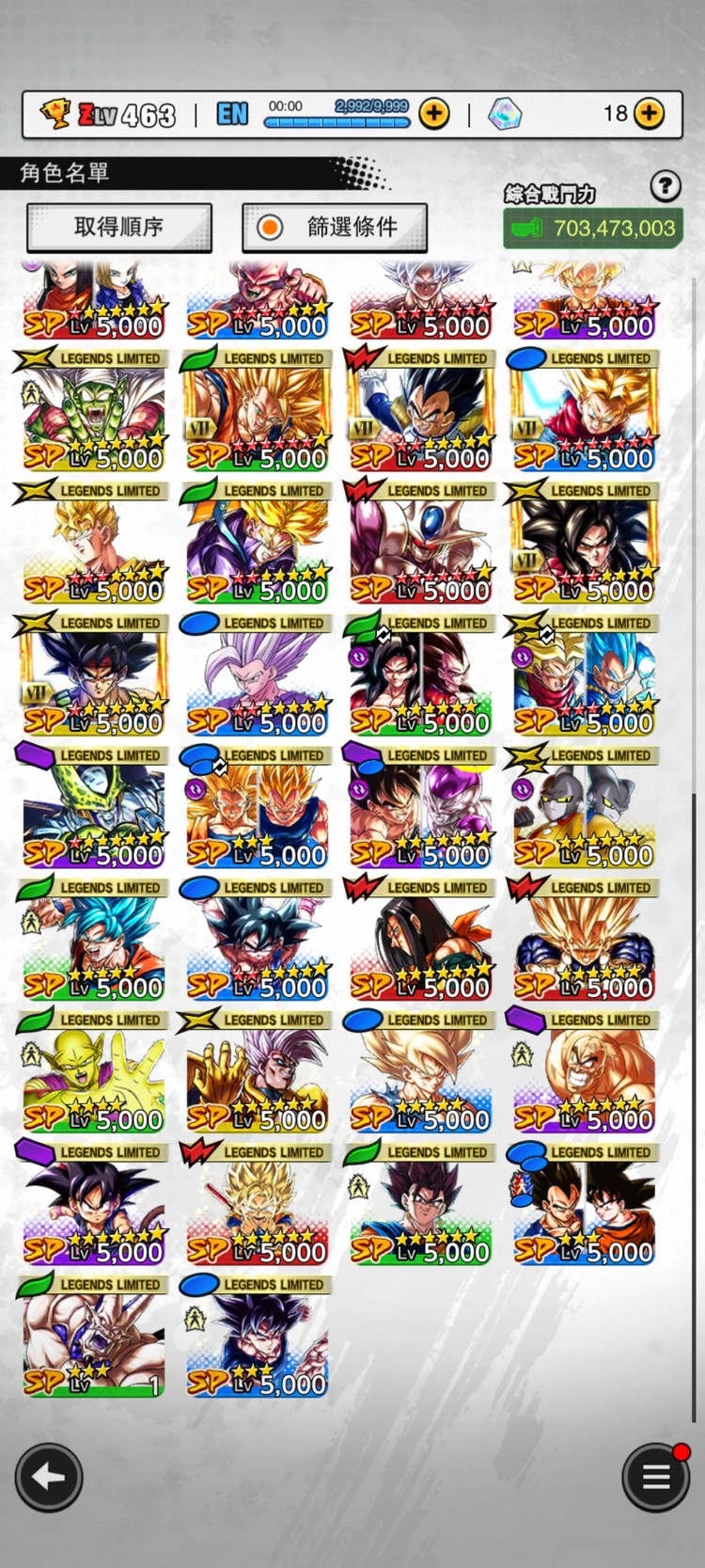705x1568 pixels.
Task: Go back with the arrow button
Action: click(49, 1477)
